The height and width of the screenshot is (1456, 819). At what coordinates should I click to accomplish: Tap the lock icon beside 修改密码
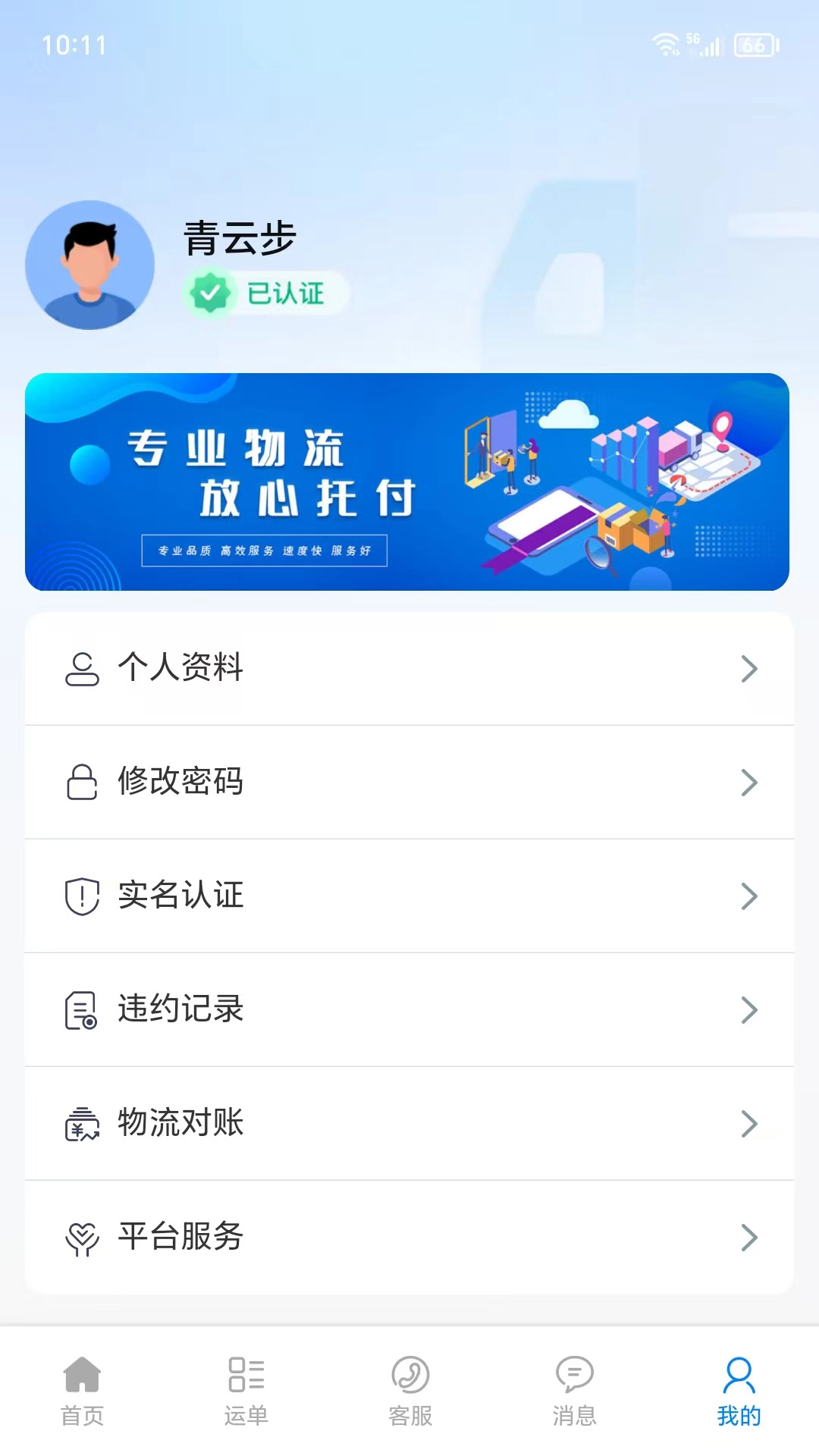click(x=82, y=782)
